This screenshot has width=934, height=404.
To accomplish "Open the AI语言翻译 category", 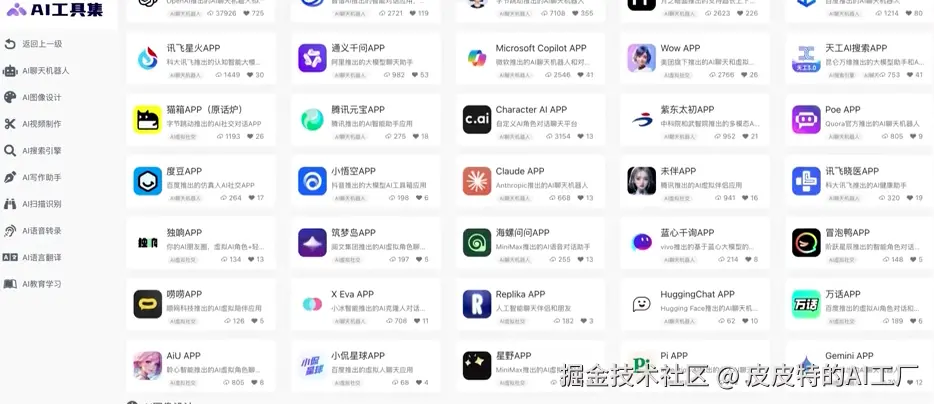I will pyautogui.click(x=42, y=257).
